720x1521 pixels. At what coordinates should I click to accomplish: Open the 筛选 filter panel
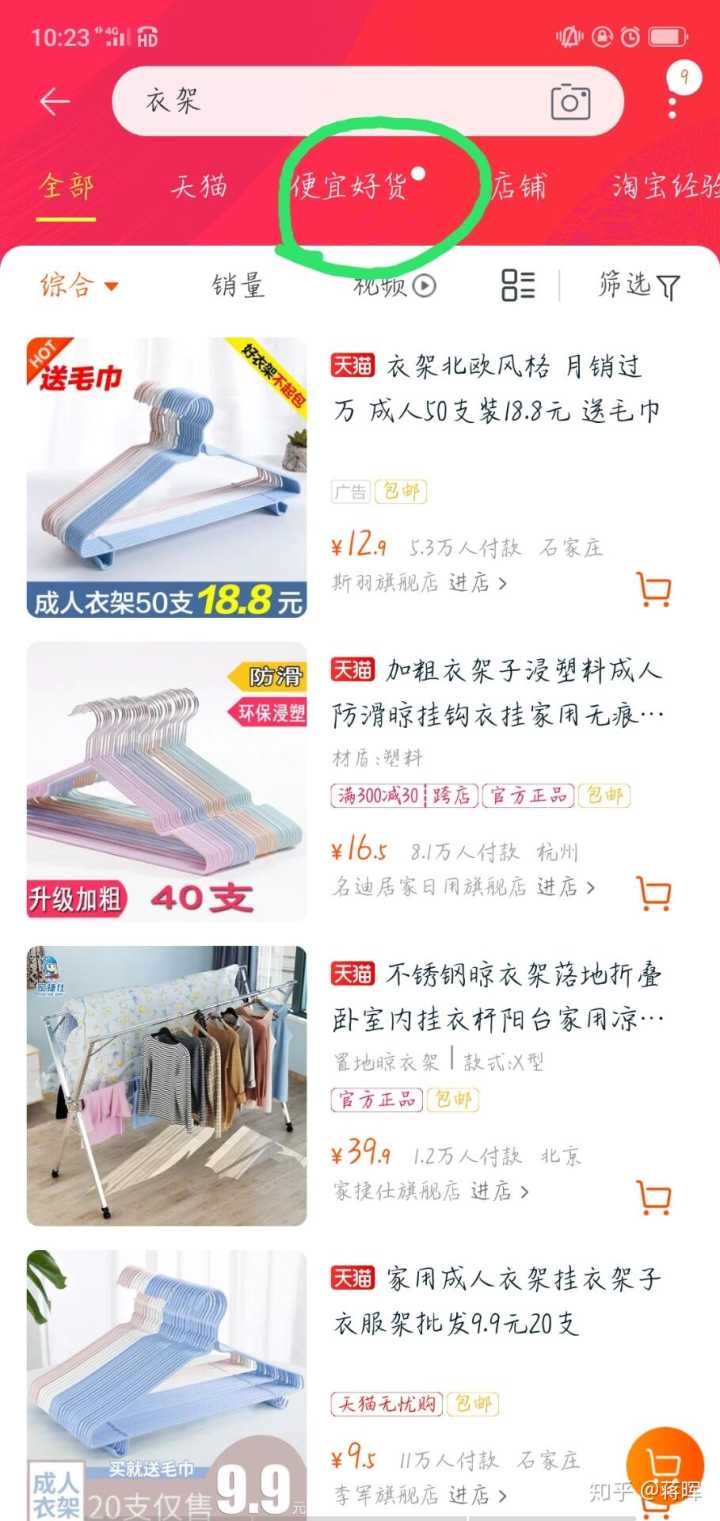tap(639, 285)
